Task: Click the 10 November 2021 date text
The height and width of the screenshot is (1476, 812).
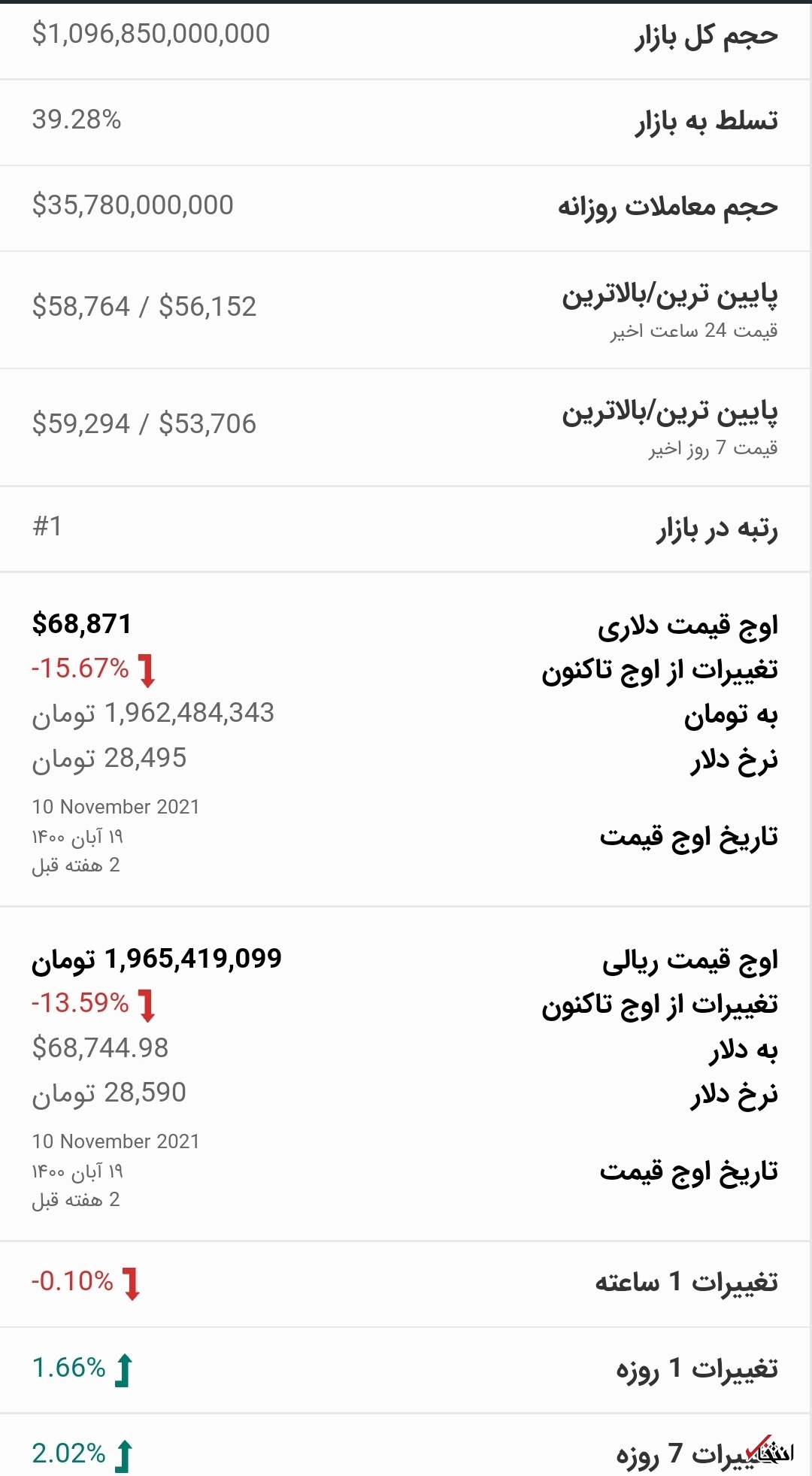Action: (x=117, y=806)
